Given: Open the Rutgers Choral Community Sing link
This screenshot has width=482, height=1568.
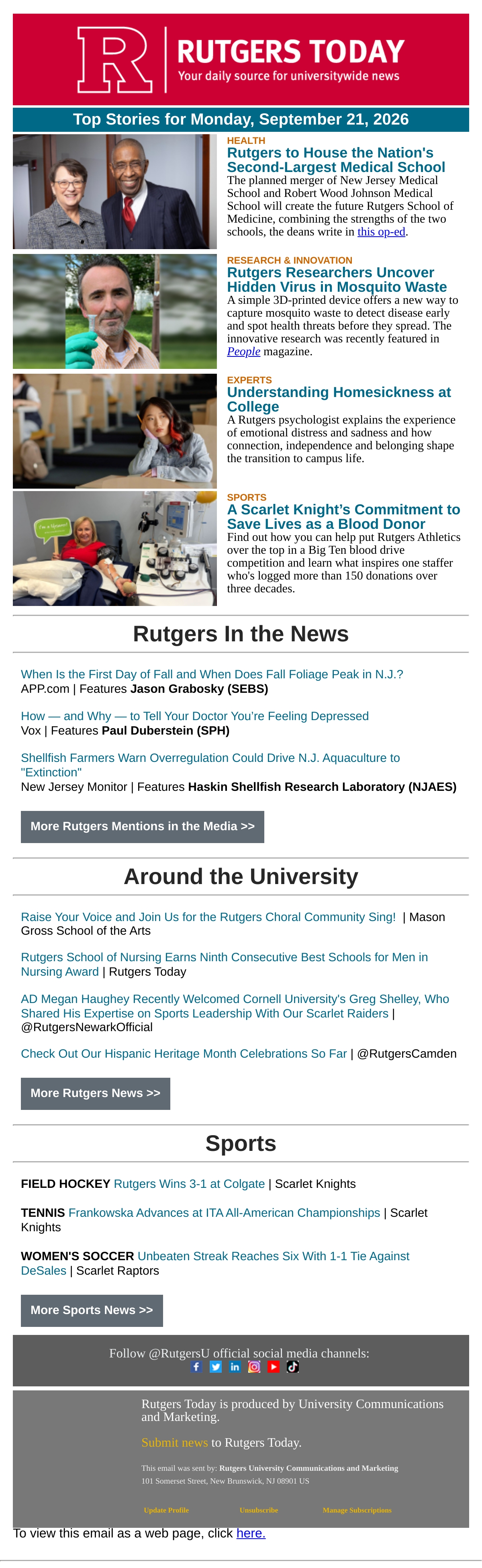Looking at the screenshot, I should pyautogui.click(x=208, y=917).
